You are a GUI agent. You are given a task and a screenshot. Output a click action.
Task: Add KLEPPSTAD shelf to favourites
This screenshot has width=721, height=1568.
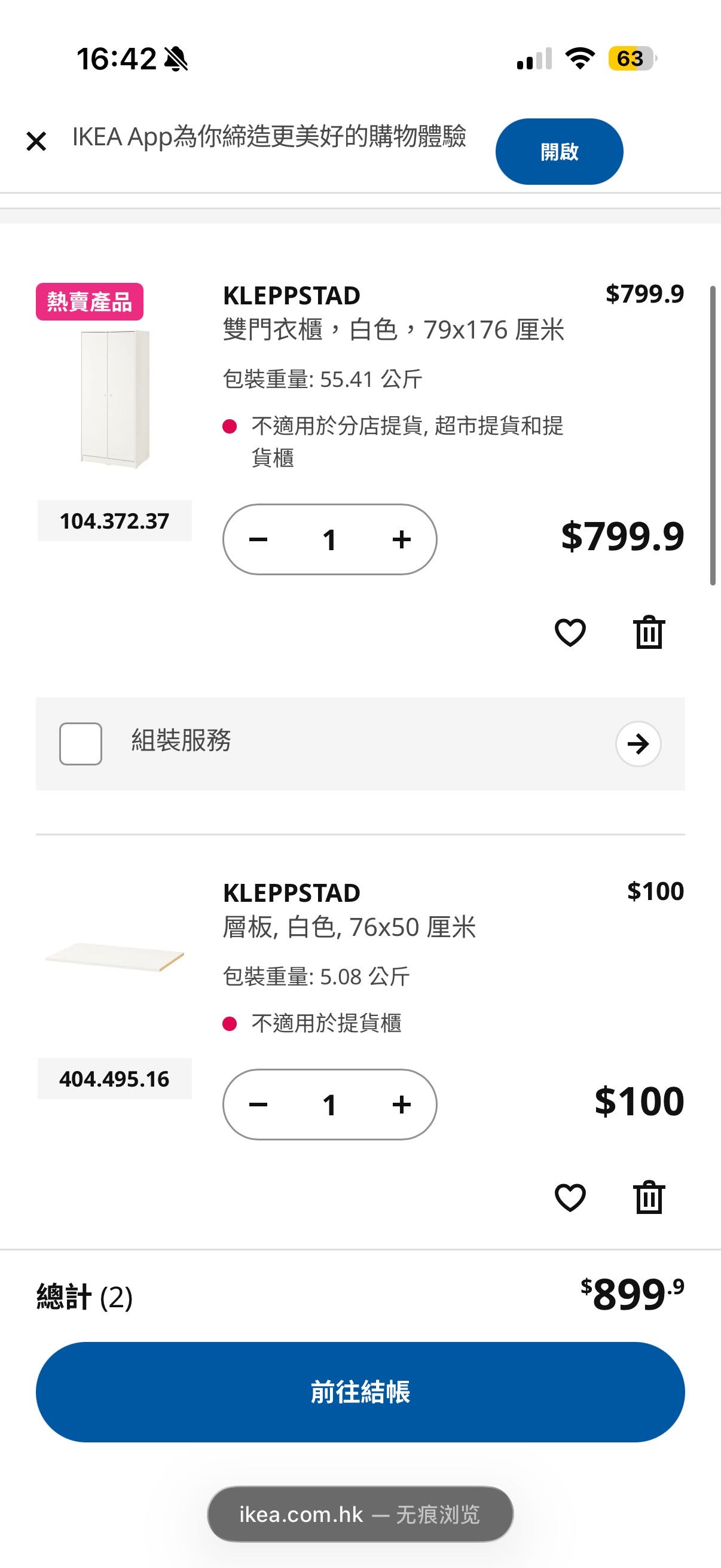[x=570, y=1197]
